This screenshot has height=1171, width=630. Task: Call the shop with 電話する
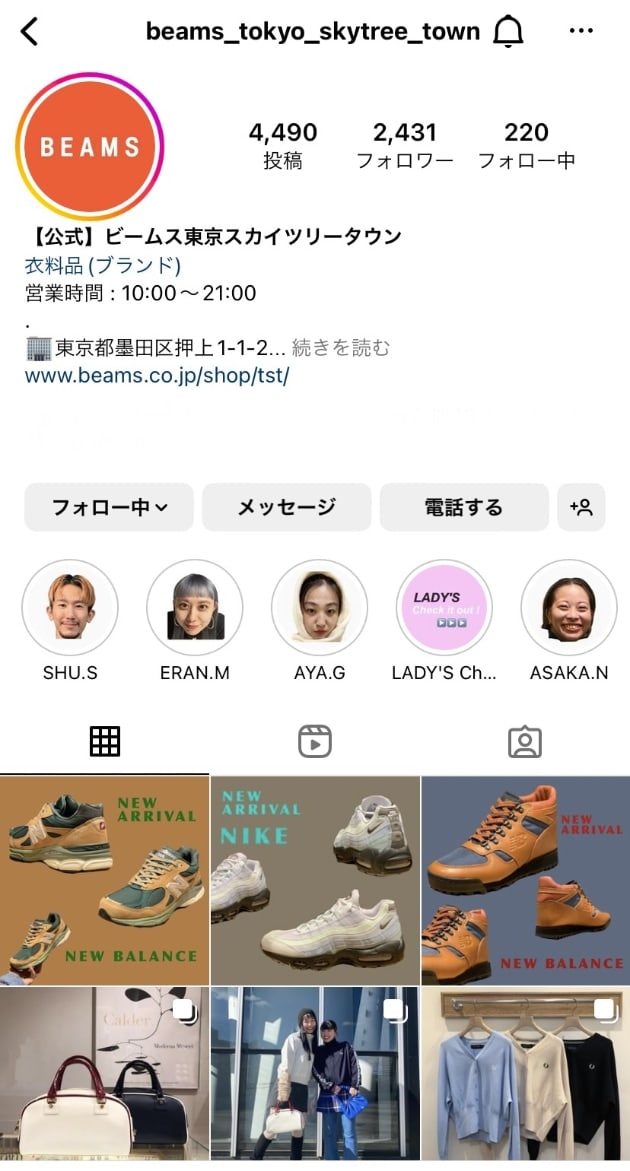(x=463, y=507)
